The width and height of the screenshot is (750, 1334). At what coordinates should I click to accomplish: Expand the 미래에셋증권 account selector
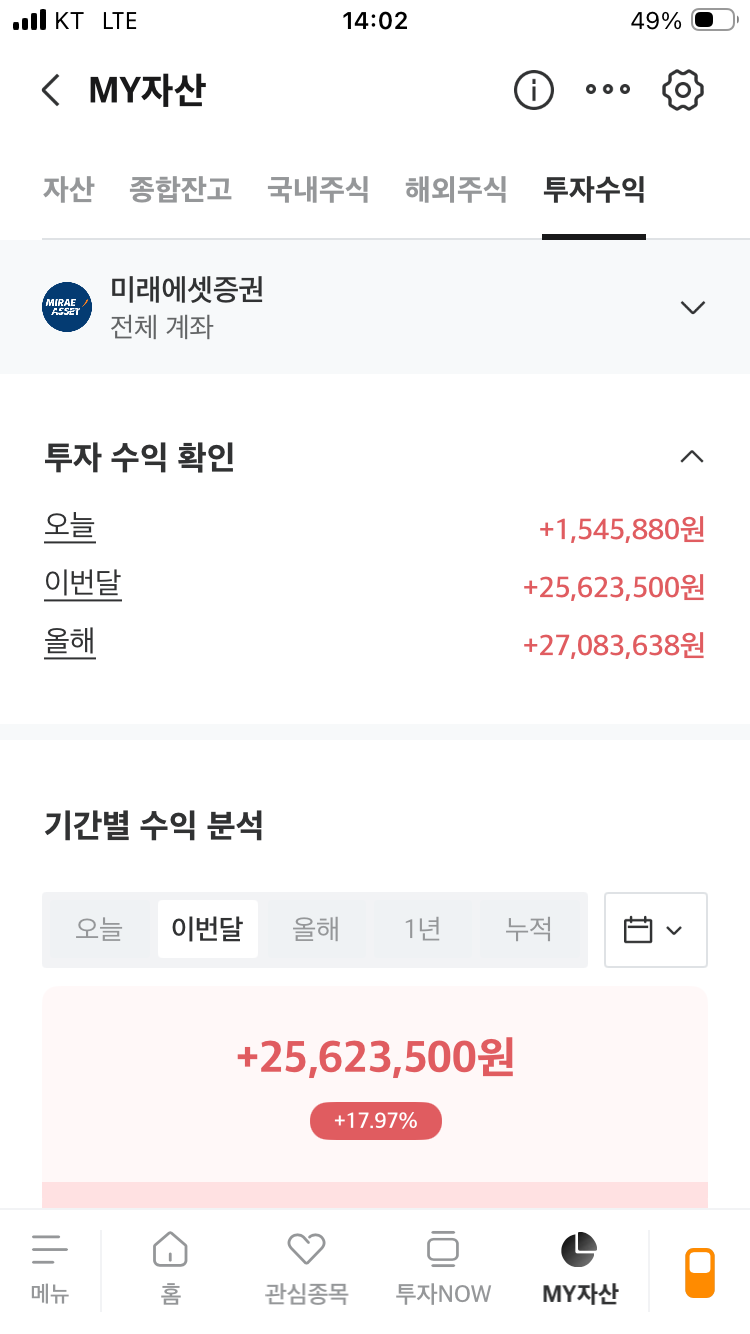tap(692, 307)
